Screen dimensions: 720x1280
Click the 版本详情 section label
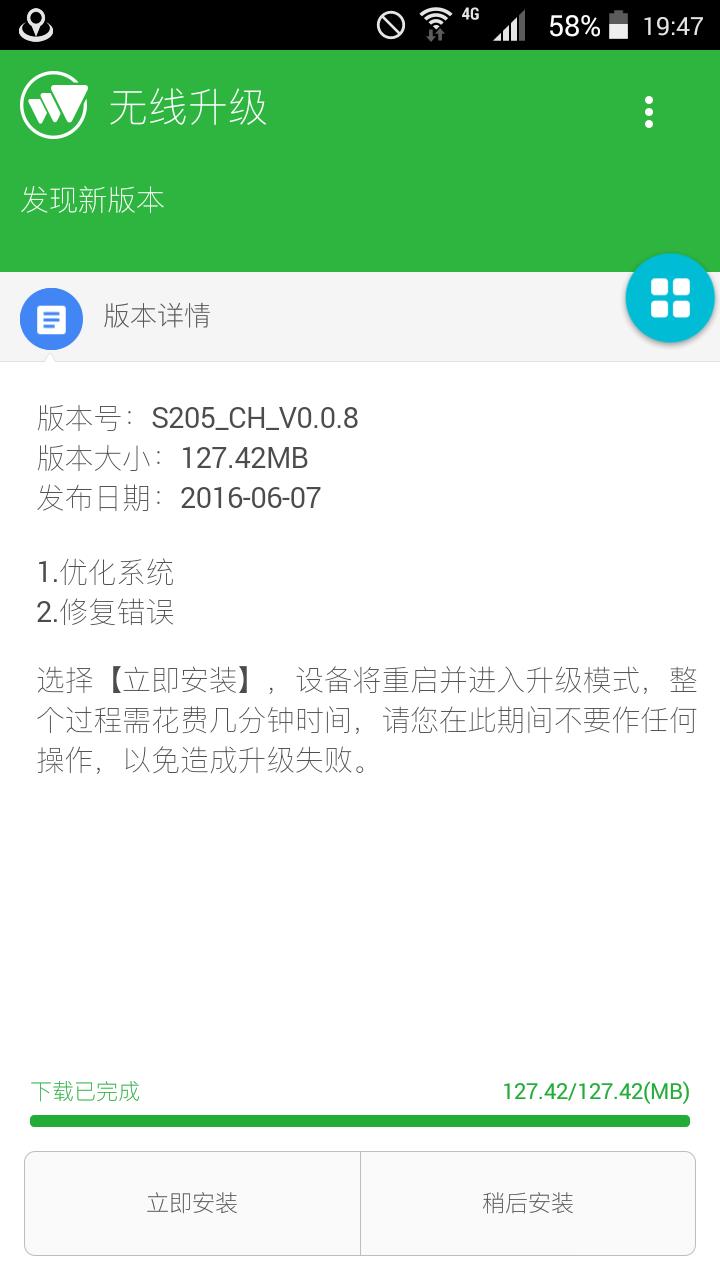155,319
